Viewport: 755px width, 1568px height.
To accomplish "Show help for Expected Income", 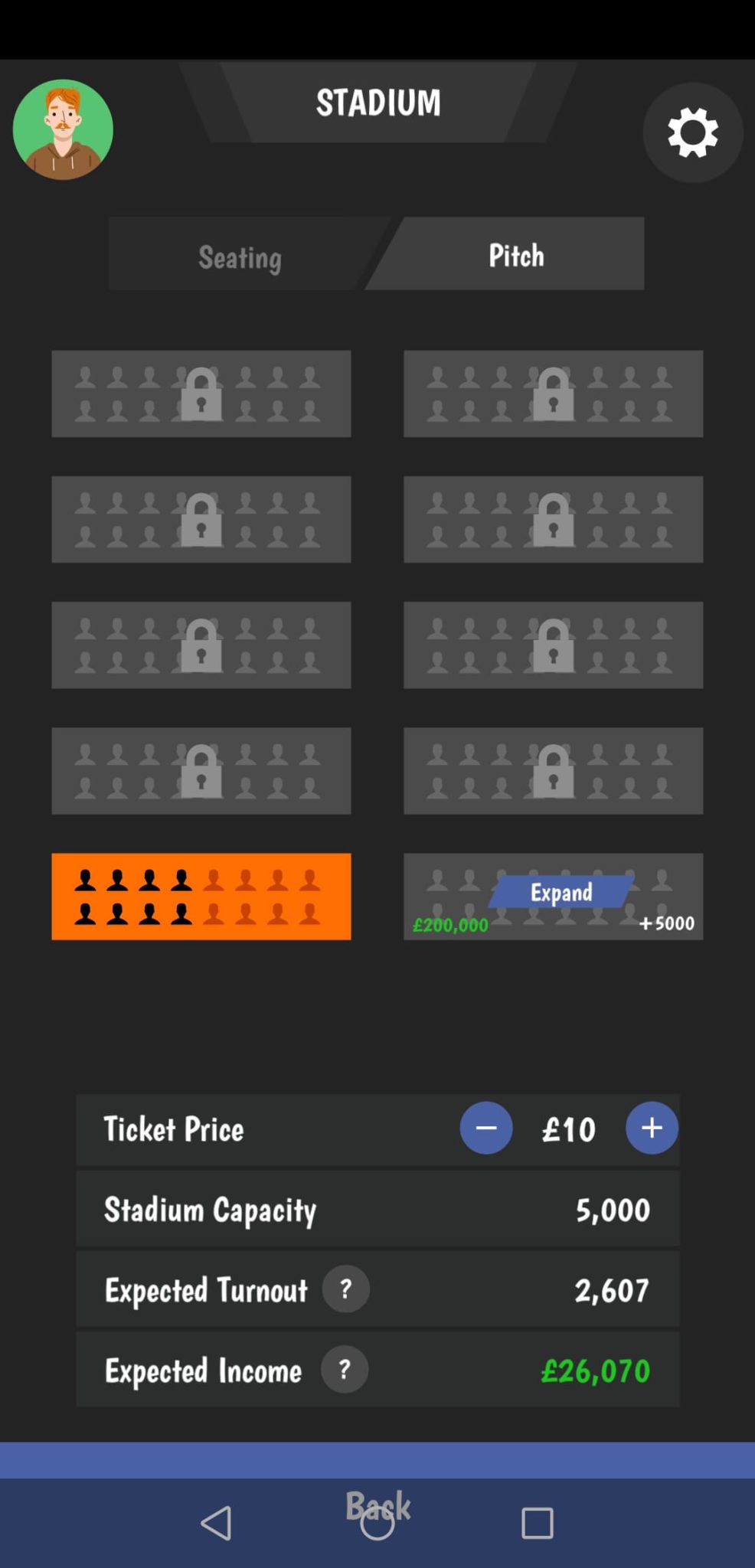I will (345, 1370).
